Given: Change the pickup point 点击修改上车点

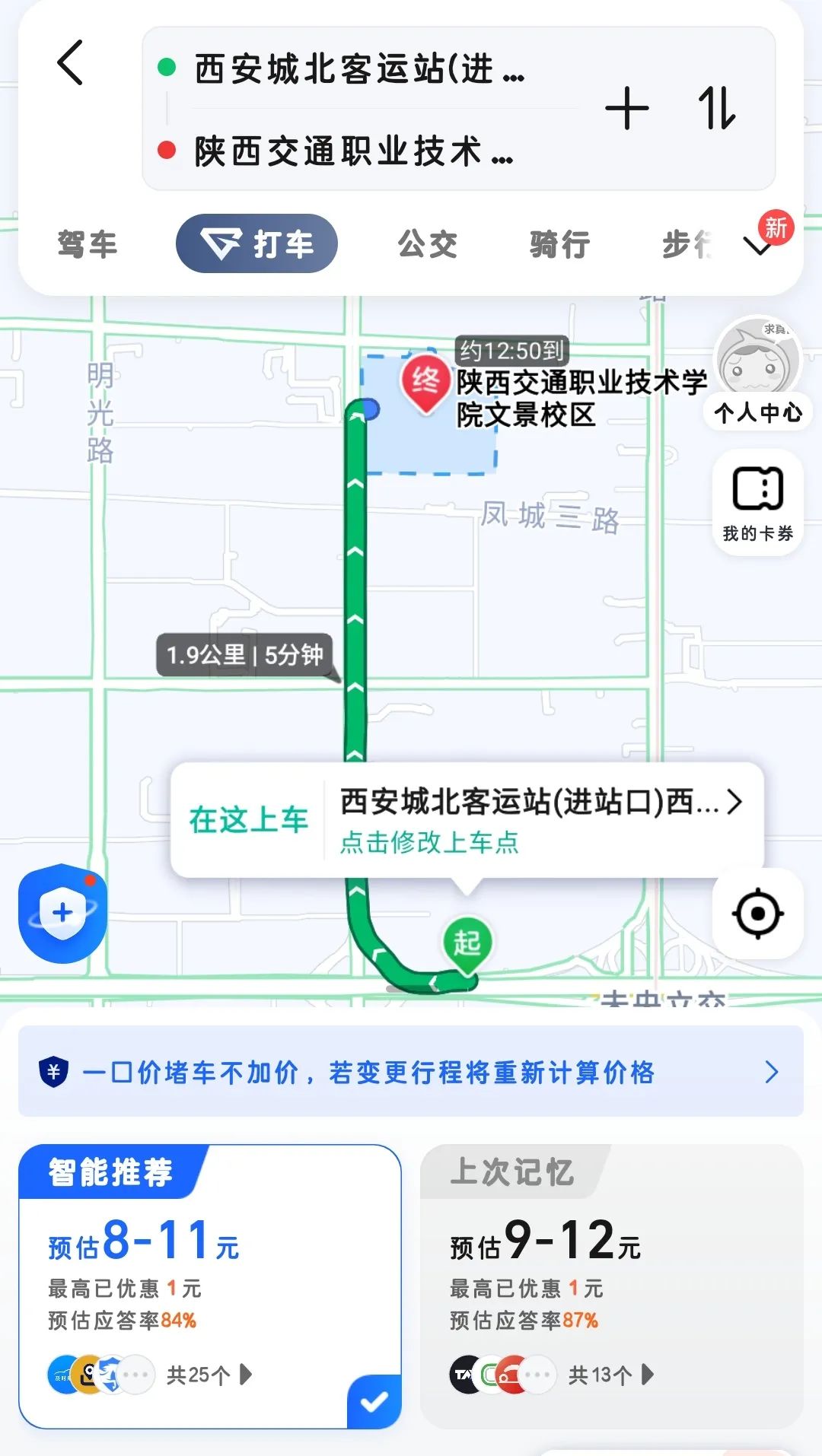Looking at the screenshot, I should click(429, 842).
